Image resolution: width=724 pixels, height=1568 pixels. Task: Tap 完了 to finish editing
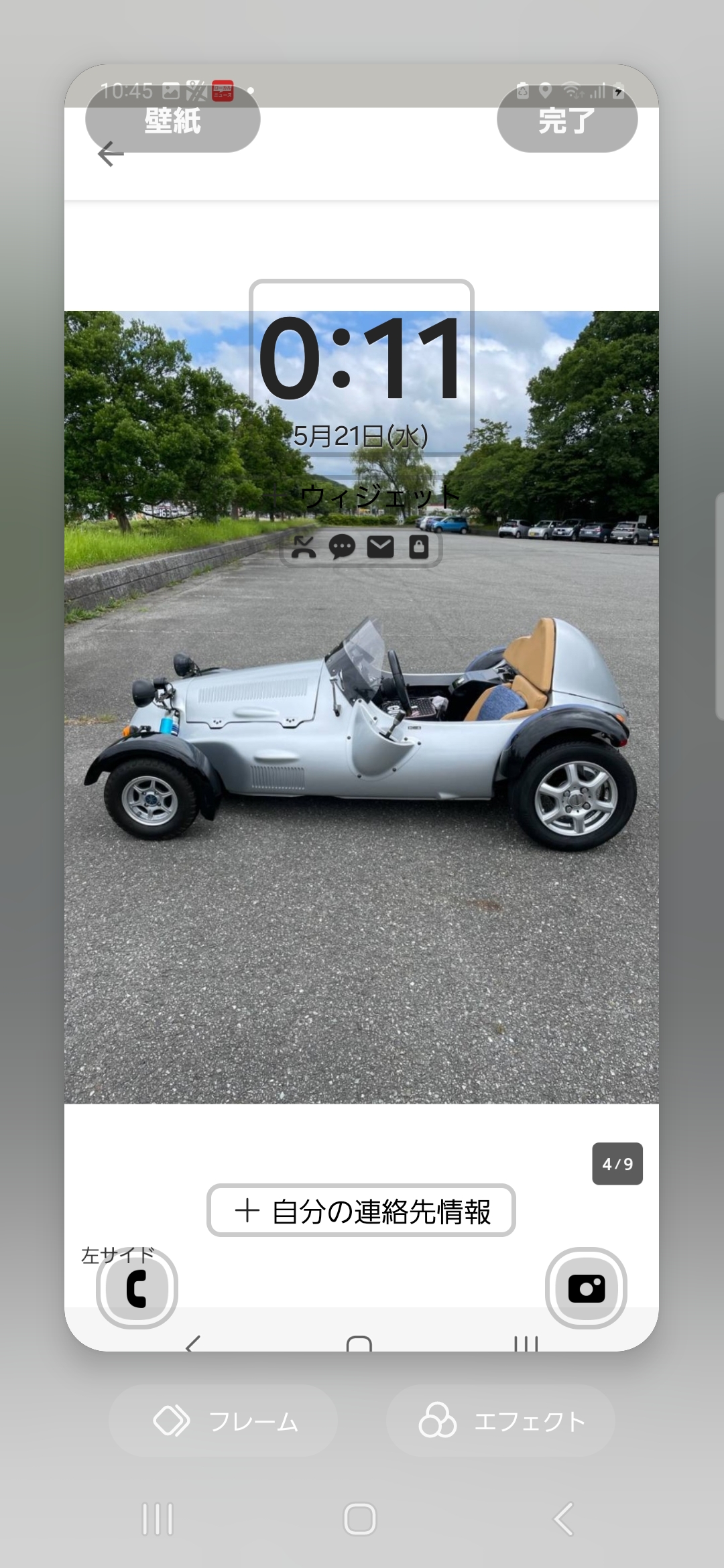[x=566, y=121]
